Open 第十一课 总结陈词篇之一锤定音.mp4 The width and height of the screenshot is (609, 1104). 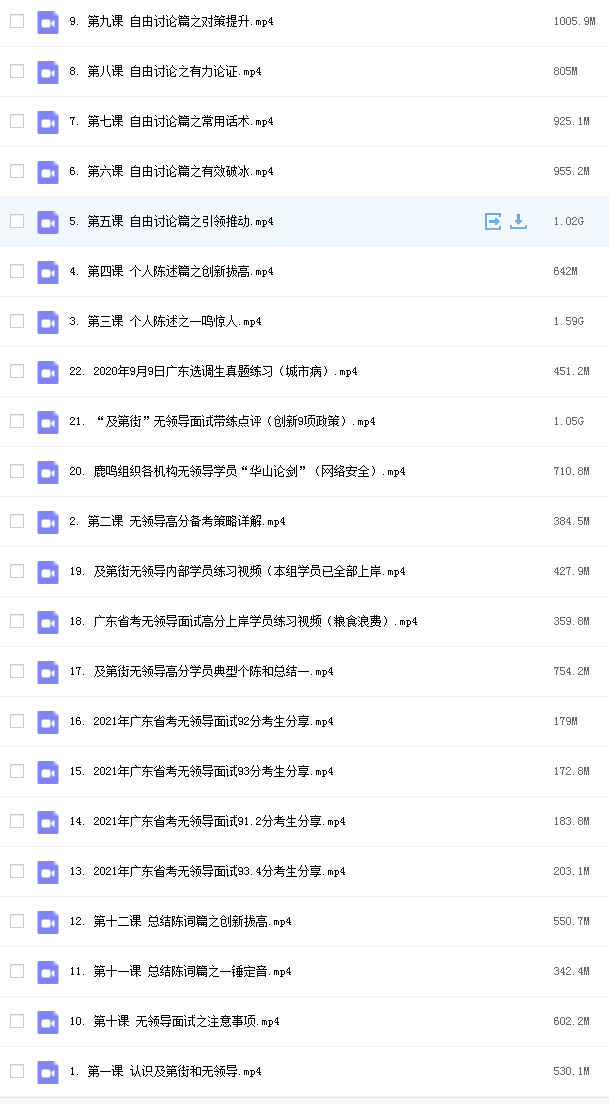180,971
